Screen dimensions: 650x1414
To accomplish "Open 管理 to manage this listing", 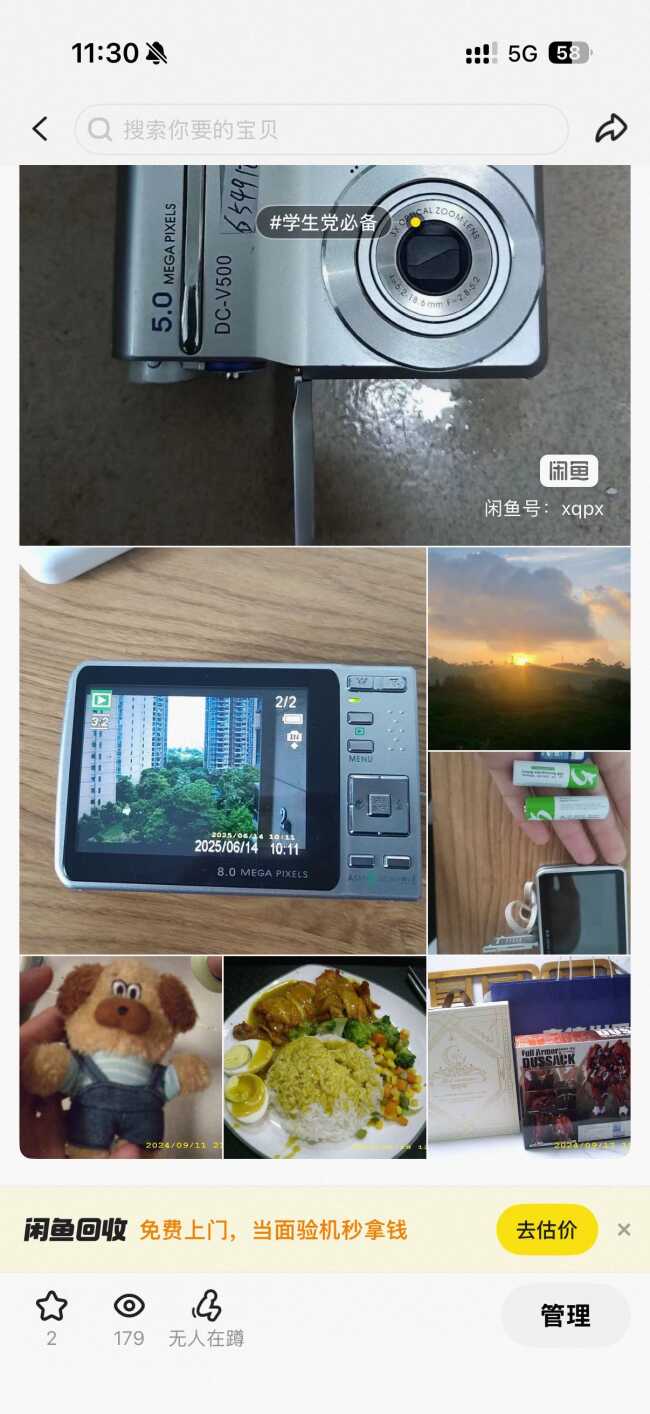I will tap(565, 1316).
